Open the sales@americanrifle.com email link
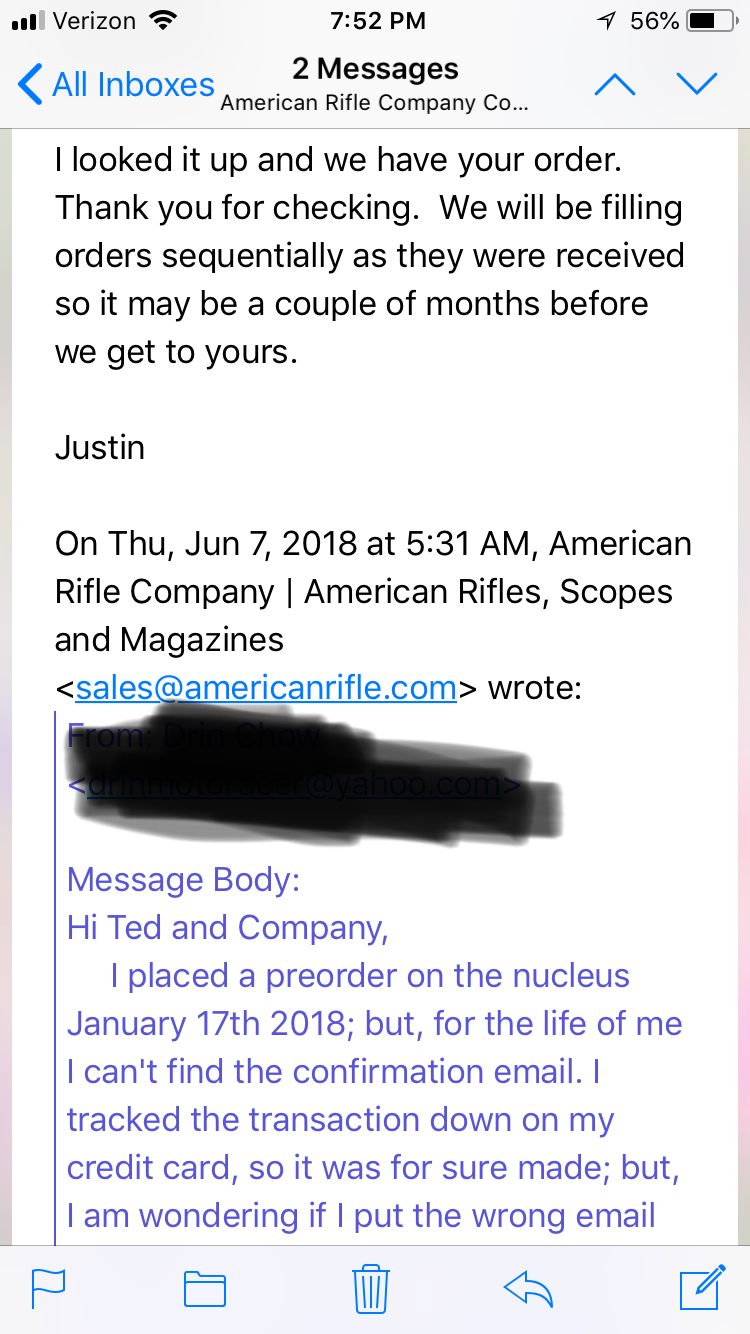Screen dimensions: 750x1334 (x=266, y=688)
